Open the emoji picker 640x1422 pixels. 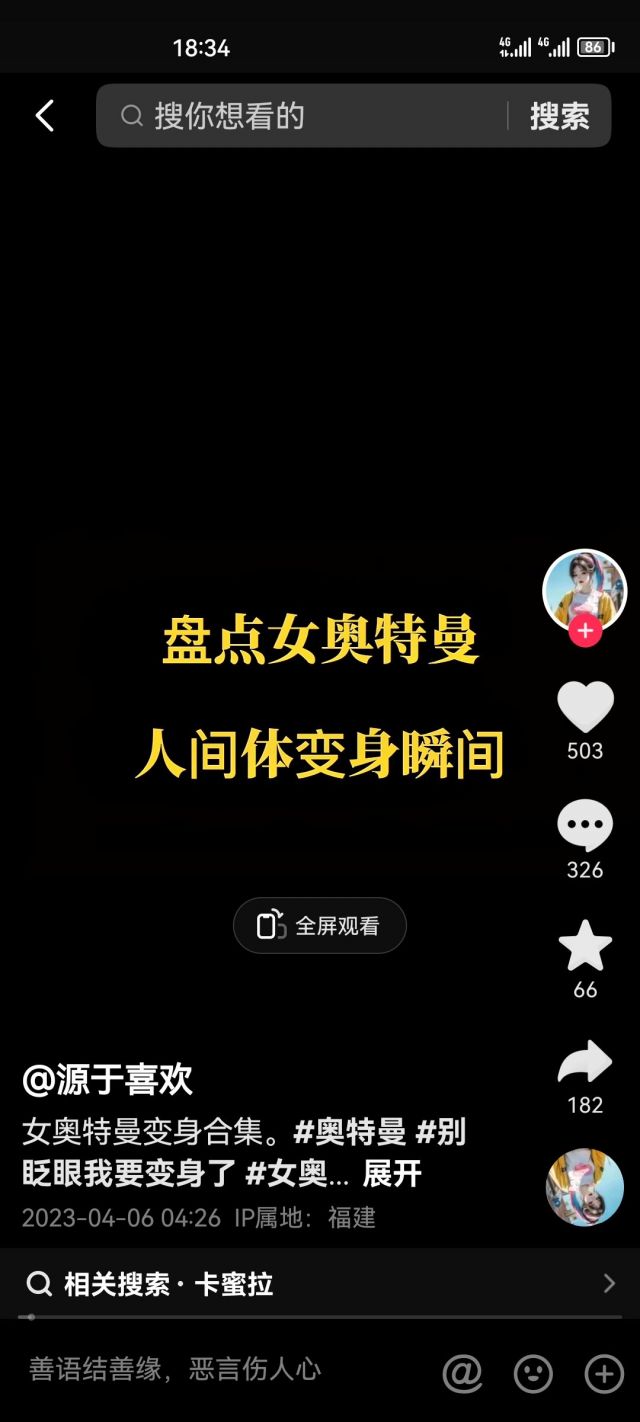coord(533,1373)
